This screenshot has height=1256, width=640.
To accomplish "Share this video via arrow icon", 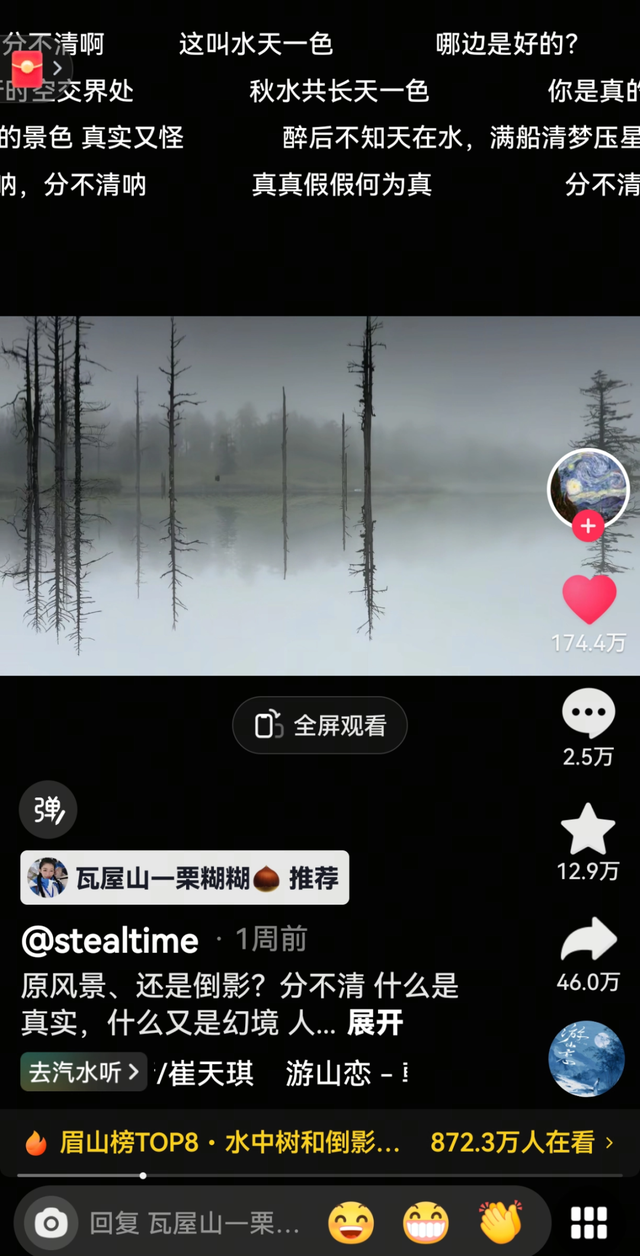I will 588,941.
